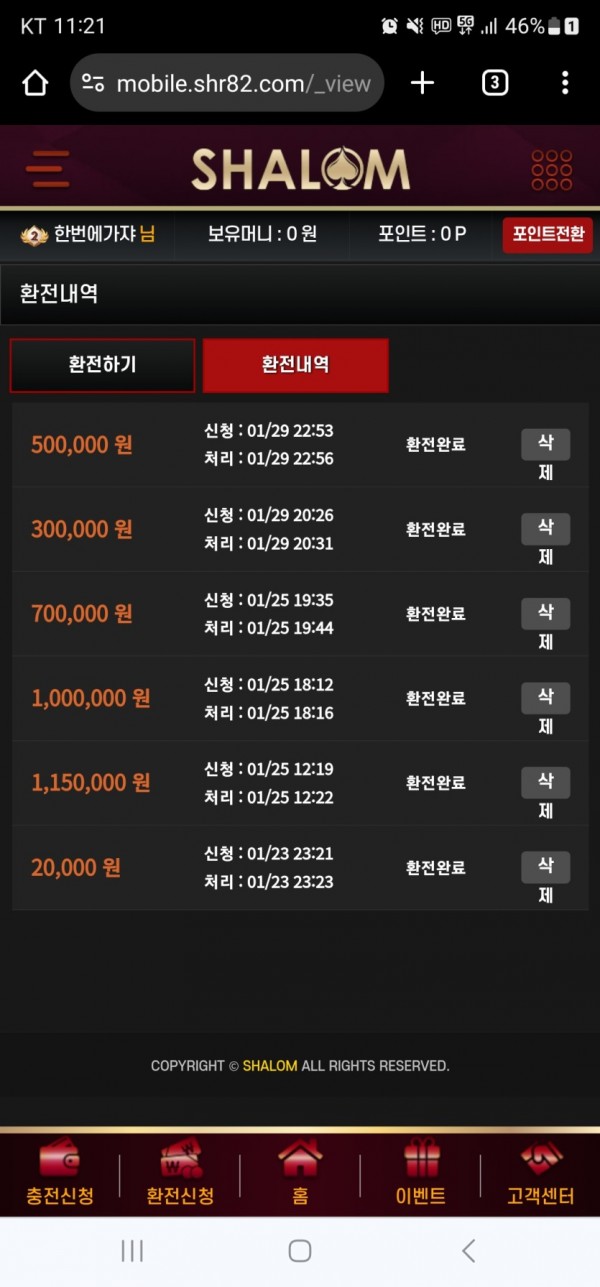Tap the 포인트전환 button
The image size is (600, 1287).
click(x=547, y=235)
